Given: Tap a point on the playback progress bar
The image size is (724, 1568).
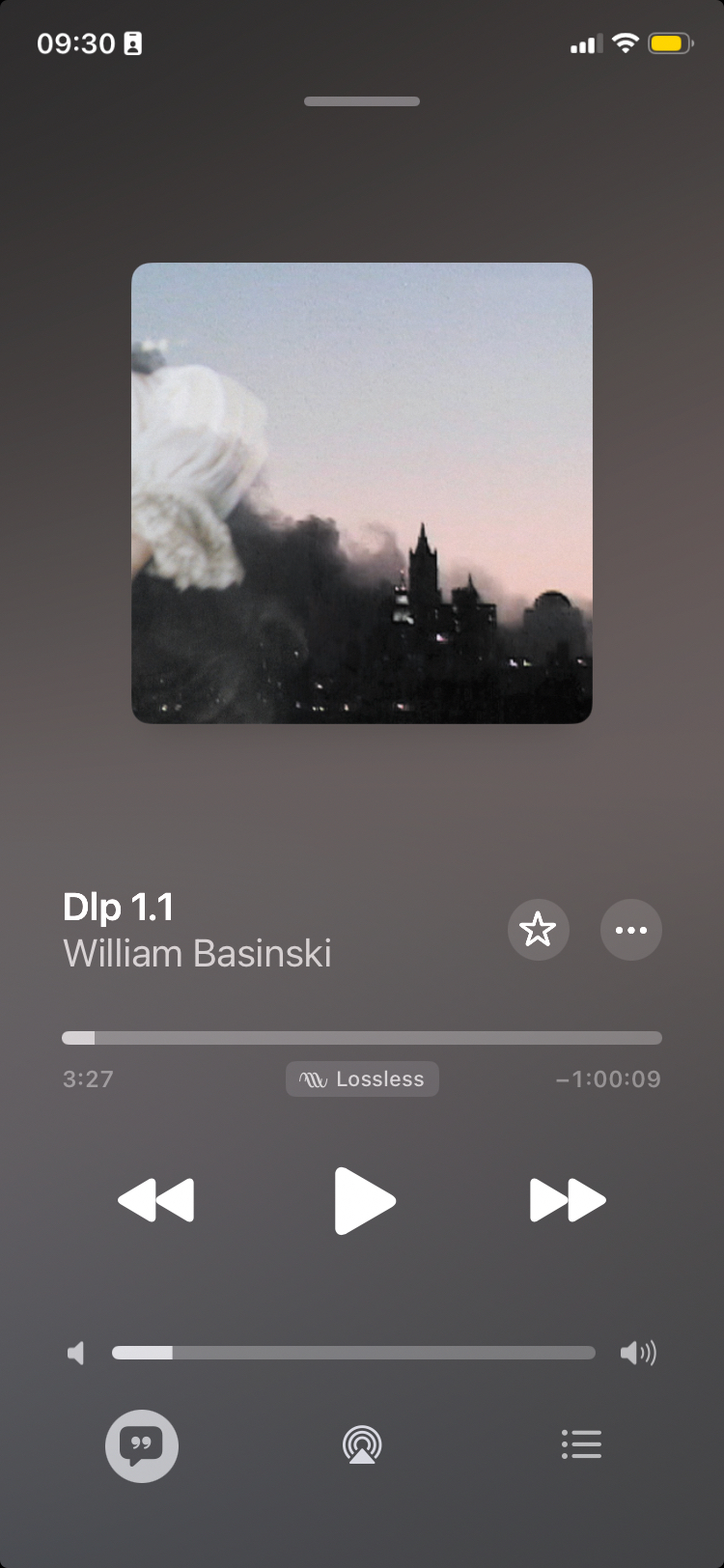Looking at the screenshot, I should click(362, 1038).
